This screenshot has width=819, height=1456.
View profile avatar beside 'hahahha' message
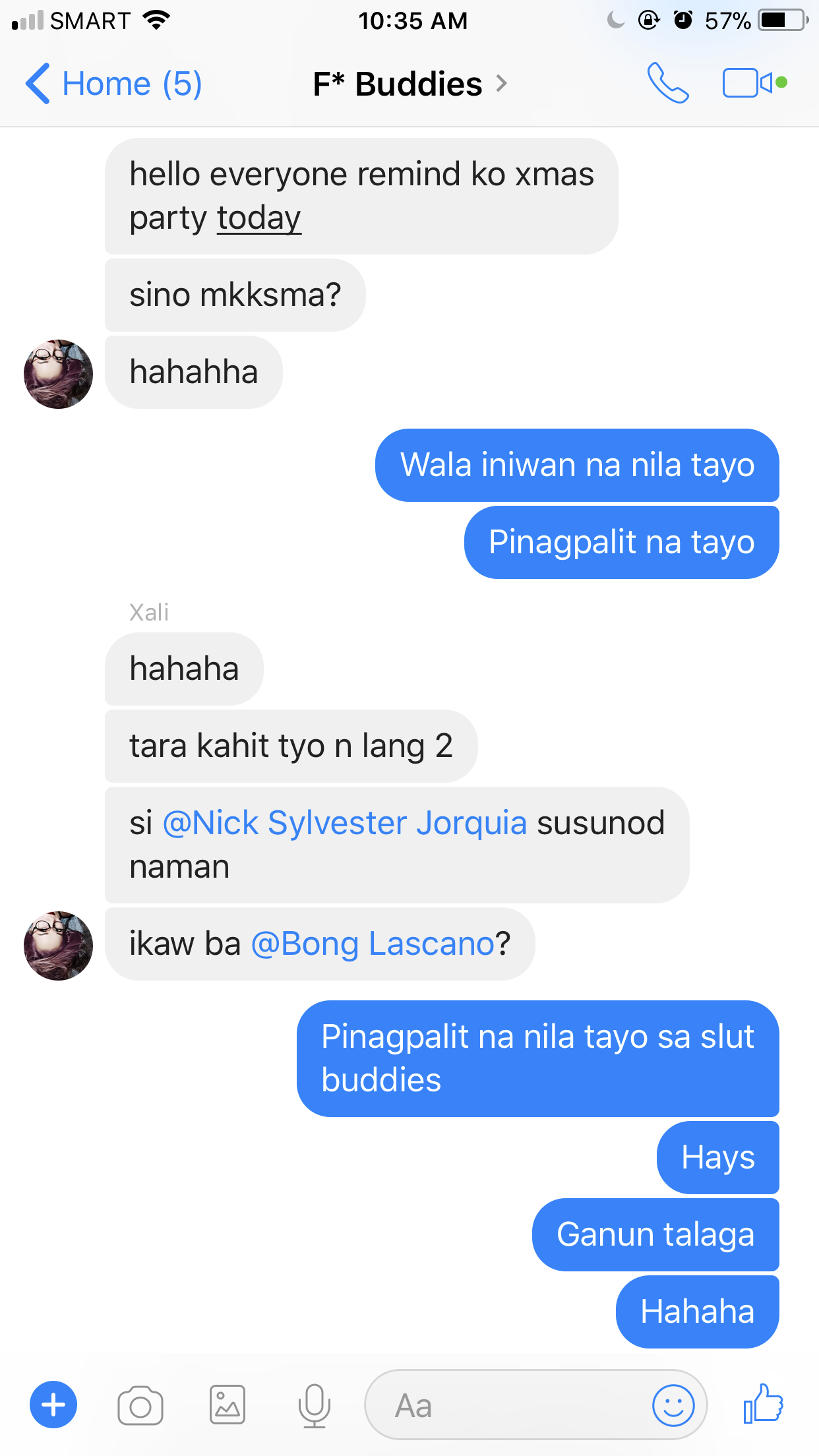pyautogui.click(x=58, y=374)
